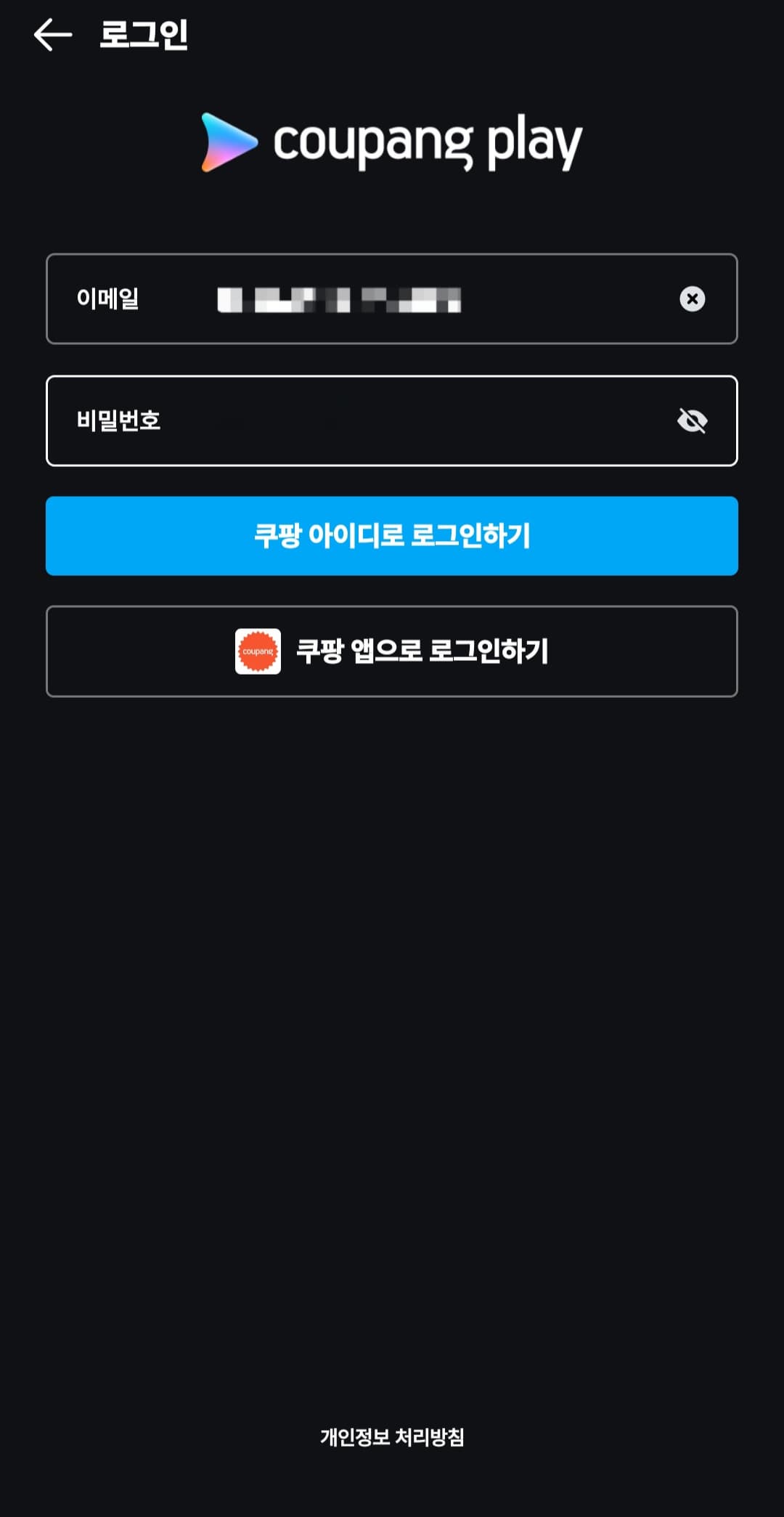
Task: Select the Coupang app icon in login button
Action: [258, 651]
